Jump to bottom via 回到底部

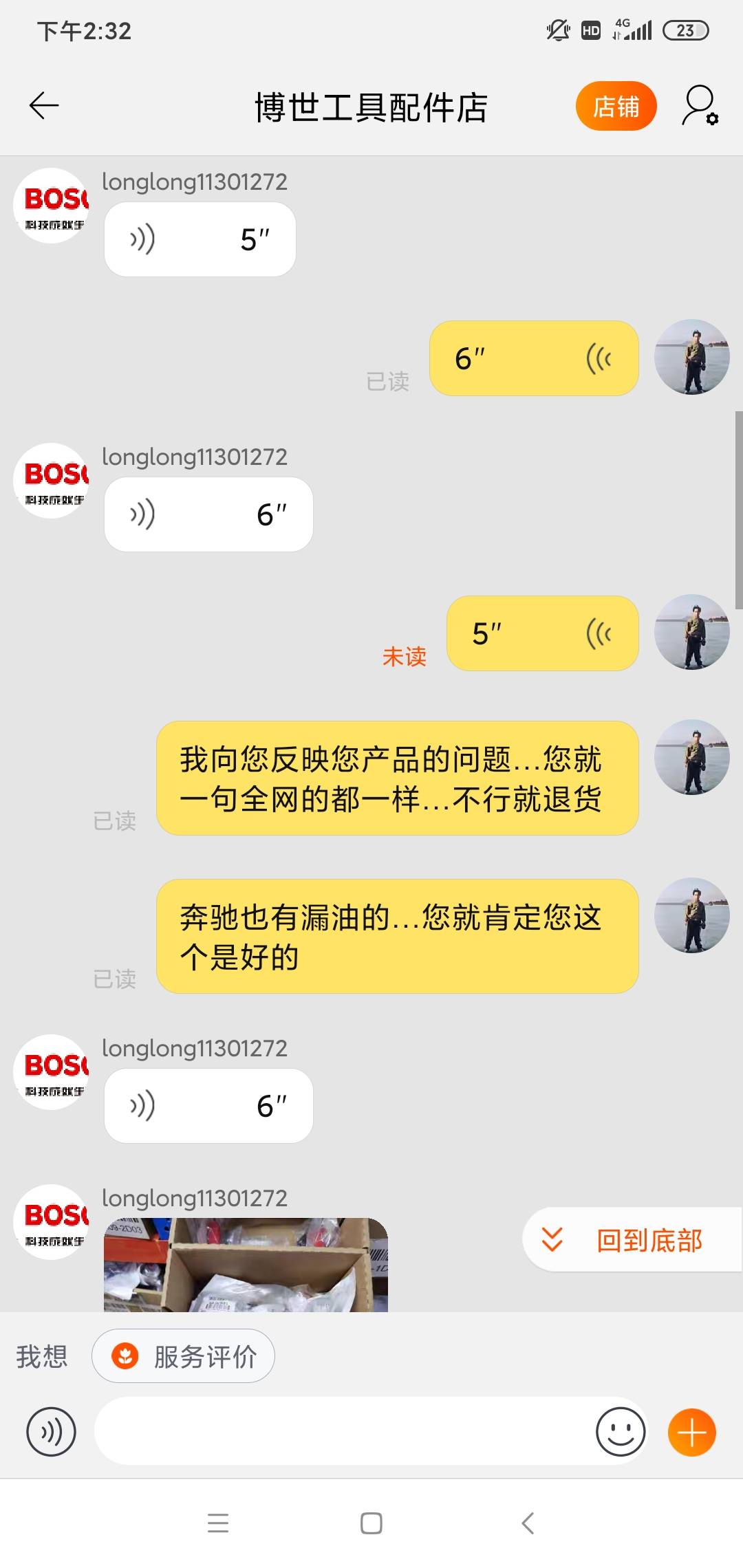tap(633, 1240)
